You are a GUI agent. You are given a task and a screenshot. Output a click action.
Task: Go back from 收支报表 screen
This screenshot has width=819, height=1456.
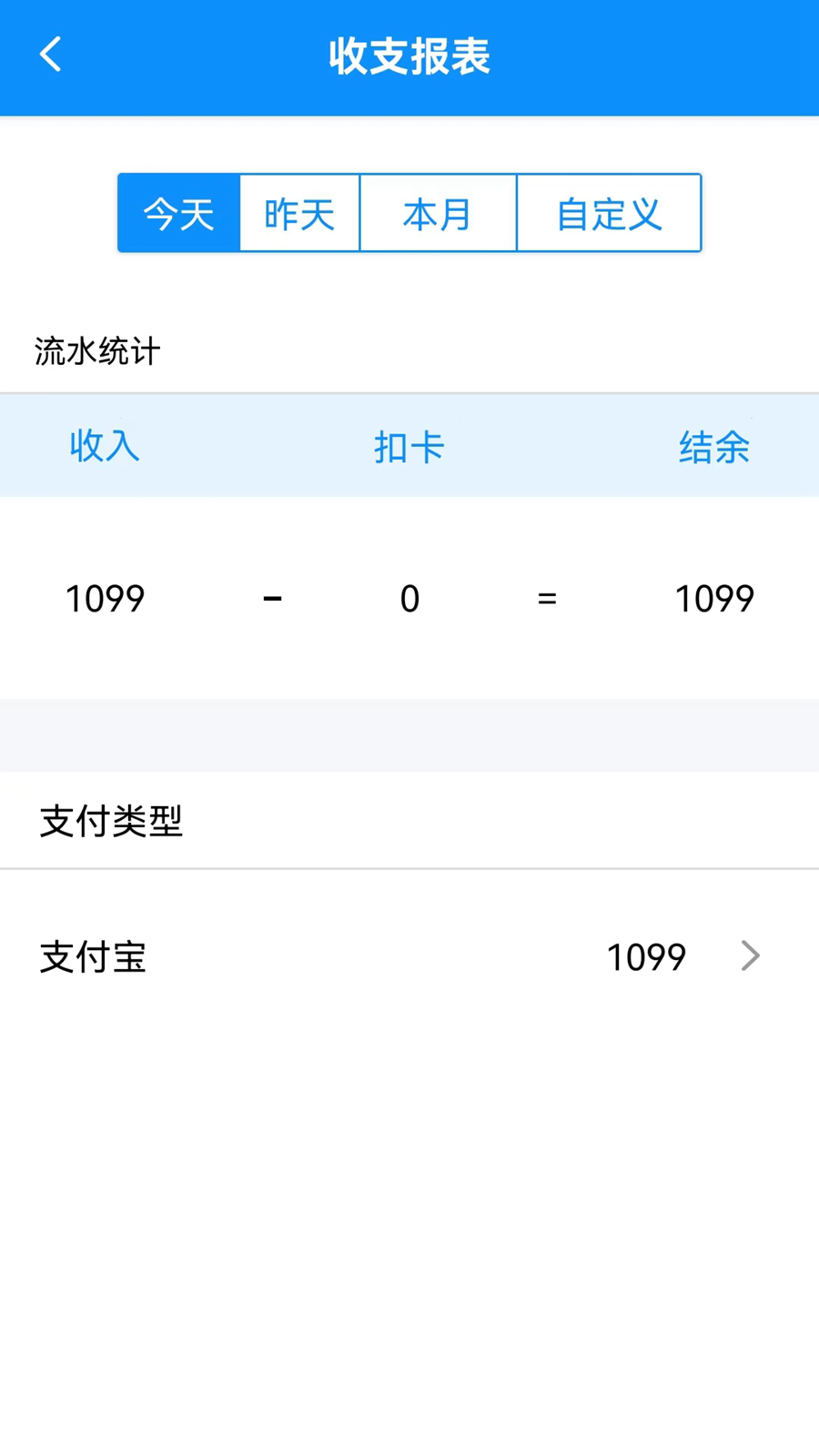coord(51,55)
